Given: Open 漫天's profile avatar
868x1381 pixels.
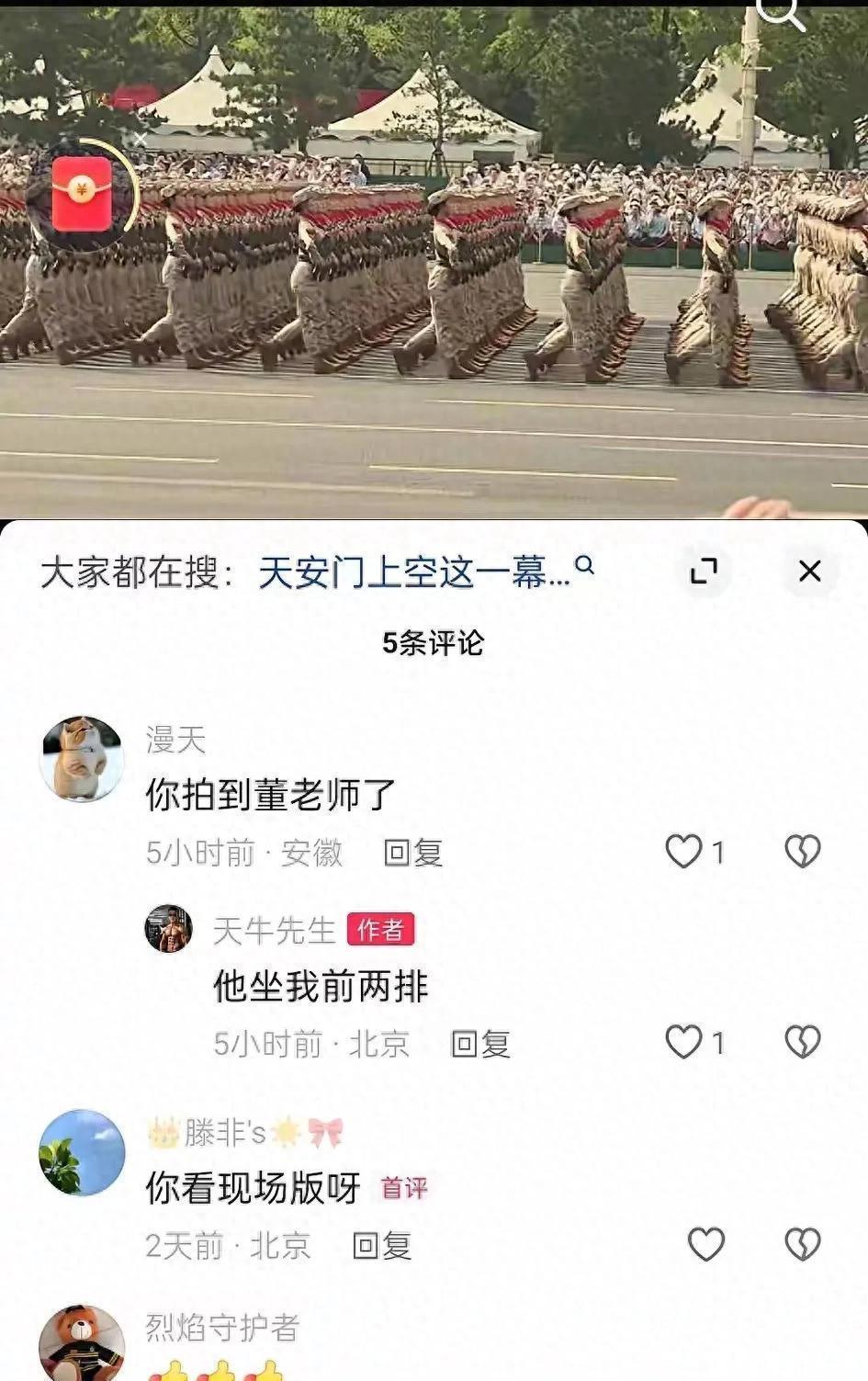Looking at the screenshot, I should [82, 759].
